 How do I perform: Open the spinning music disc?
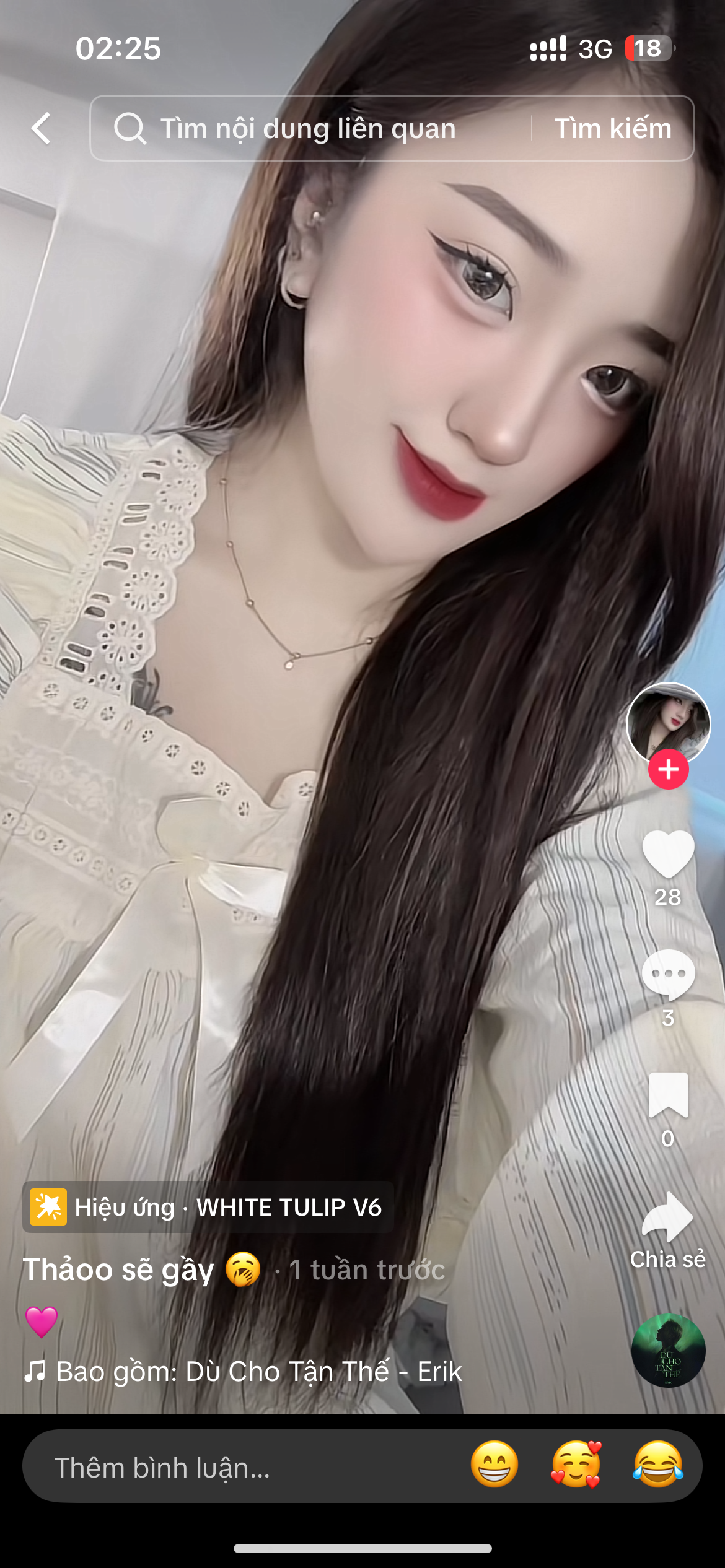pos(668,1350)
